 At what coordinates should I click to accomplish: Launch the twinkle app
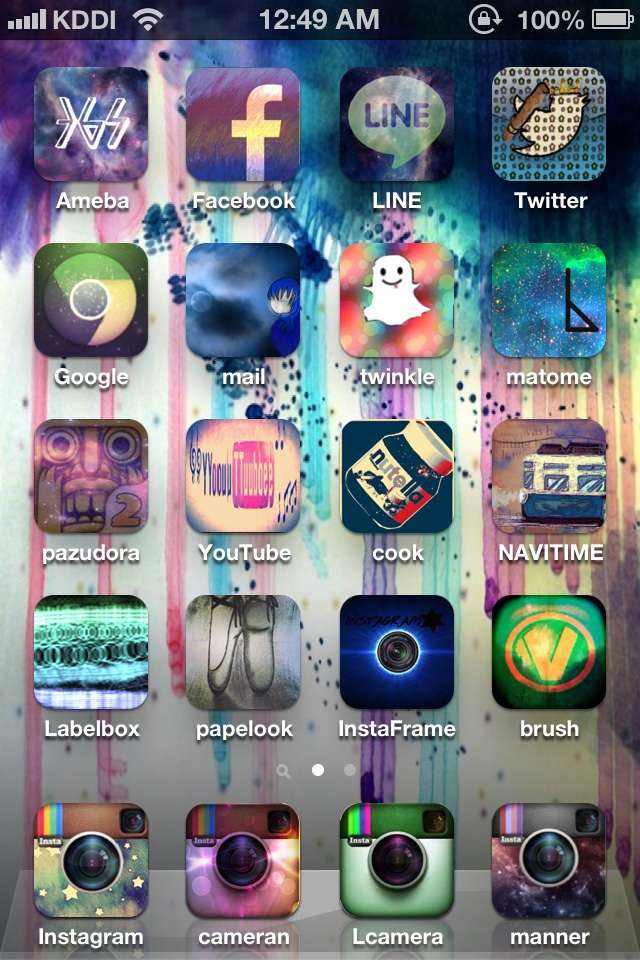[396, 301]
